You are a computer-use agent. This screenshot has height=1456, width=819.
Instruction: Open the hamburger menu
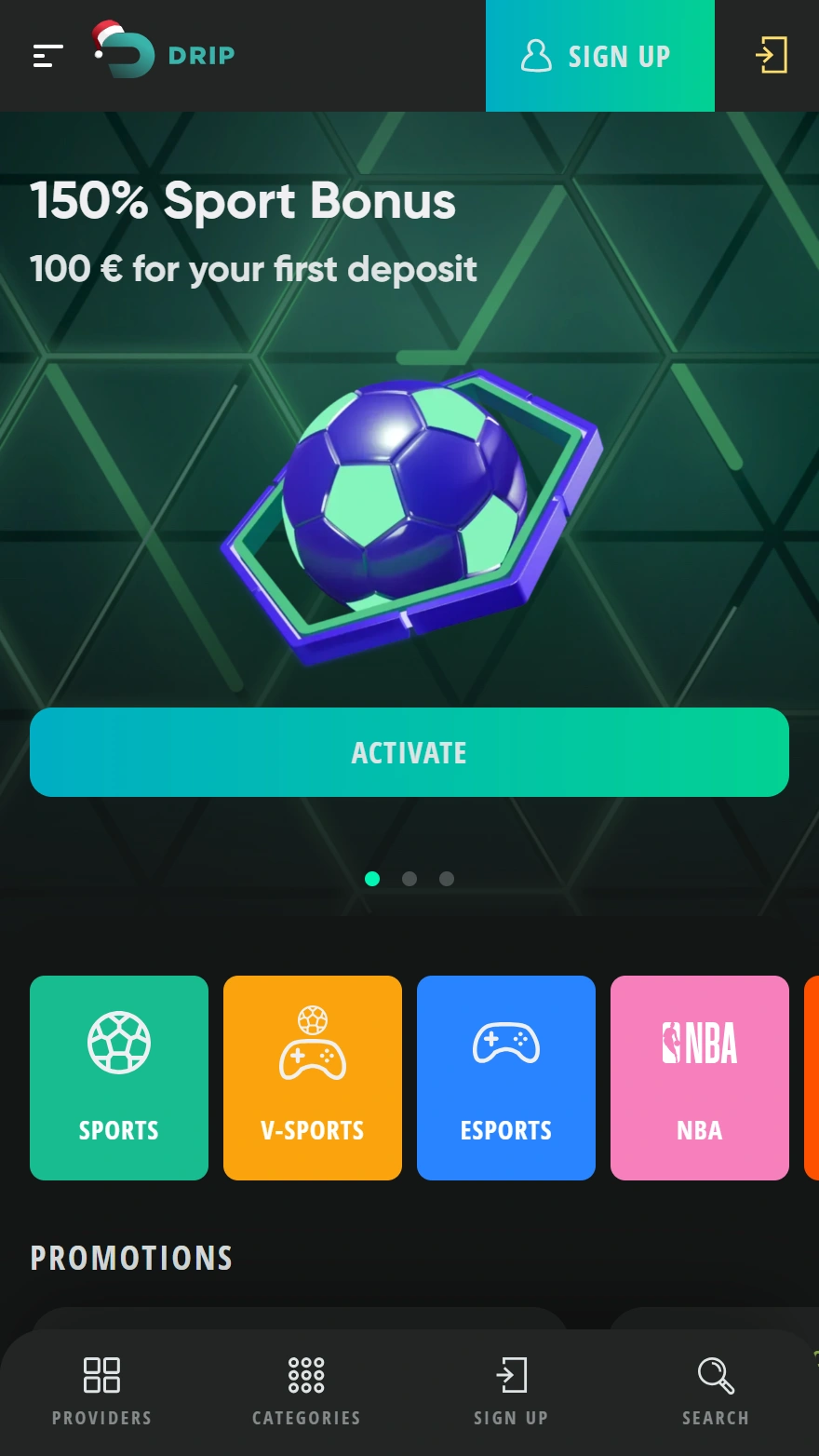[x=48, y=56]
